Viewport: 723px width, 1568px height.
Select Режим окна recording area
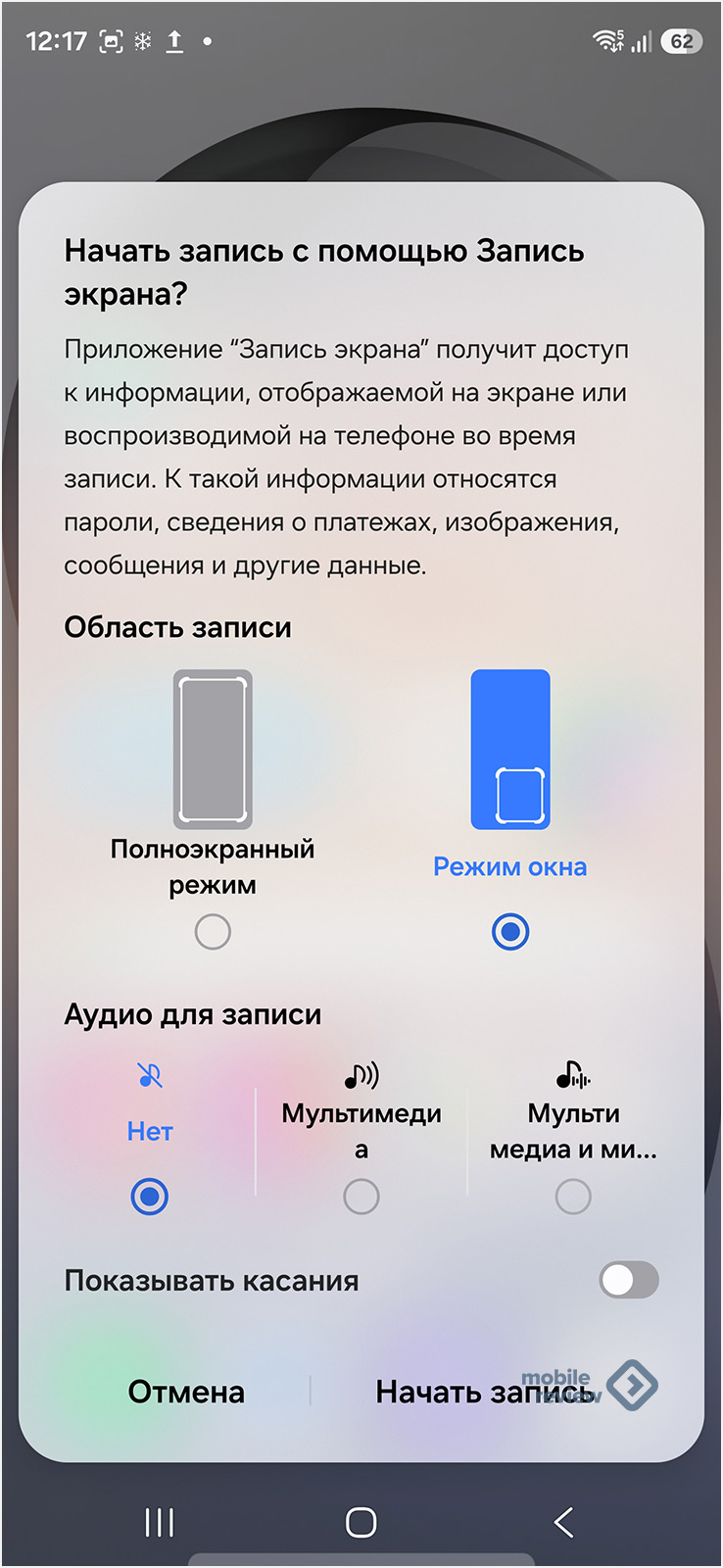(x=509, y=931)
